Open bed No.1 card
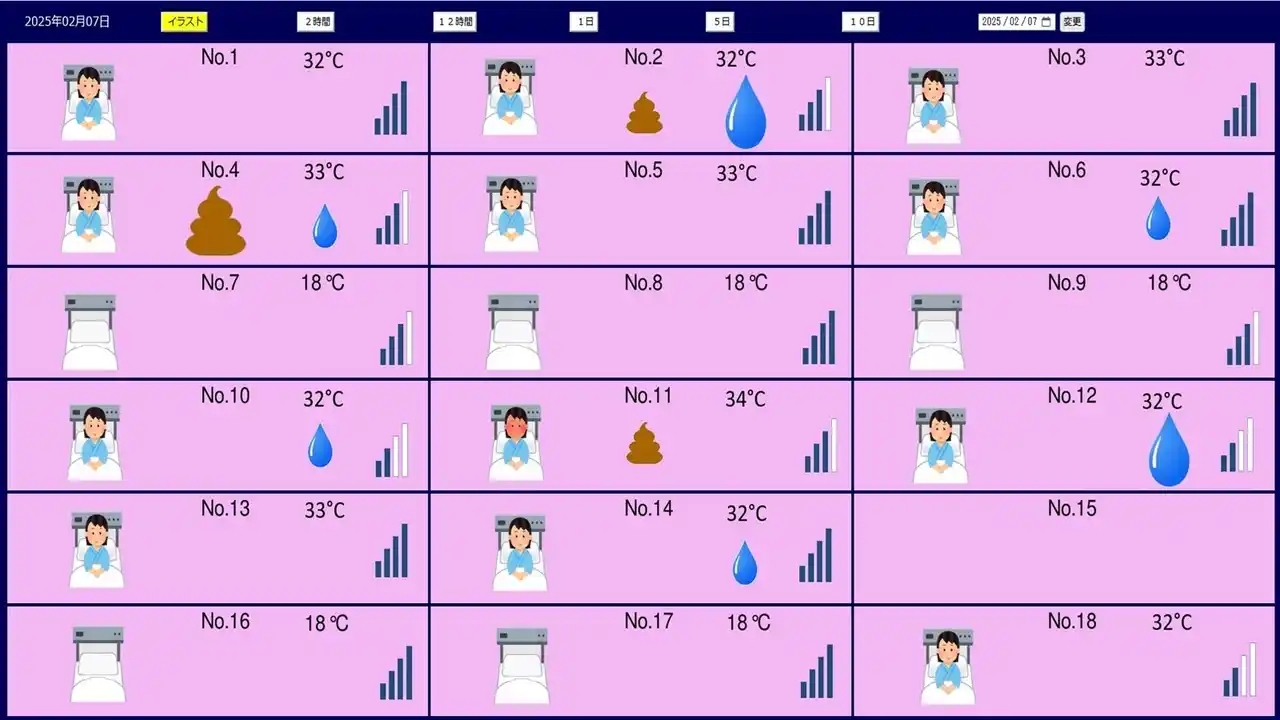Screen dimensions: 1280x720 (x=218, y=98)
